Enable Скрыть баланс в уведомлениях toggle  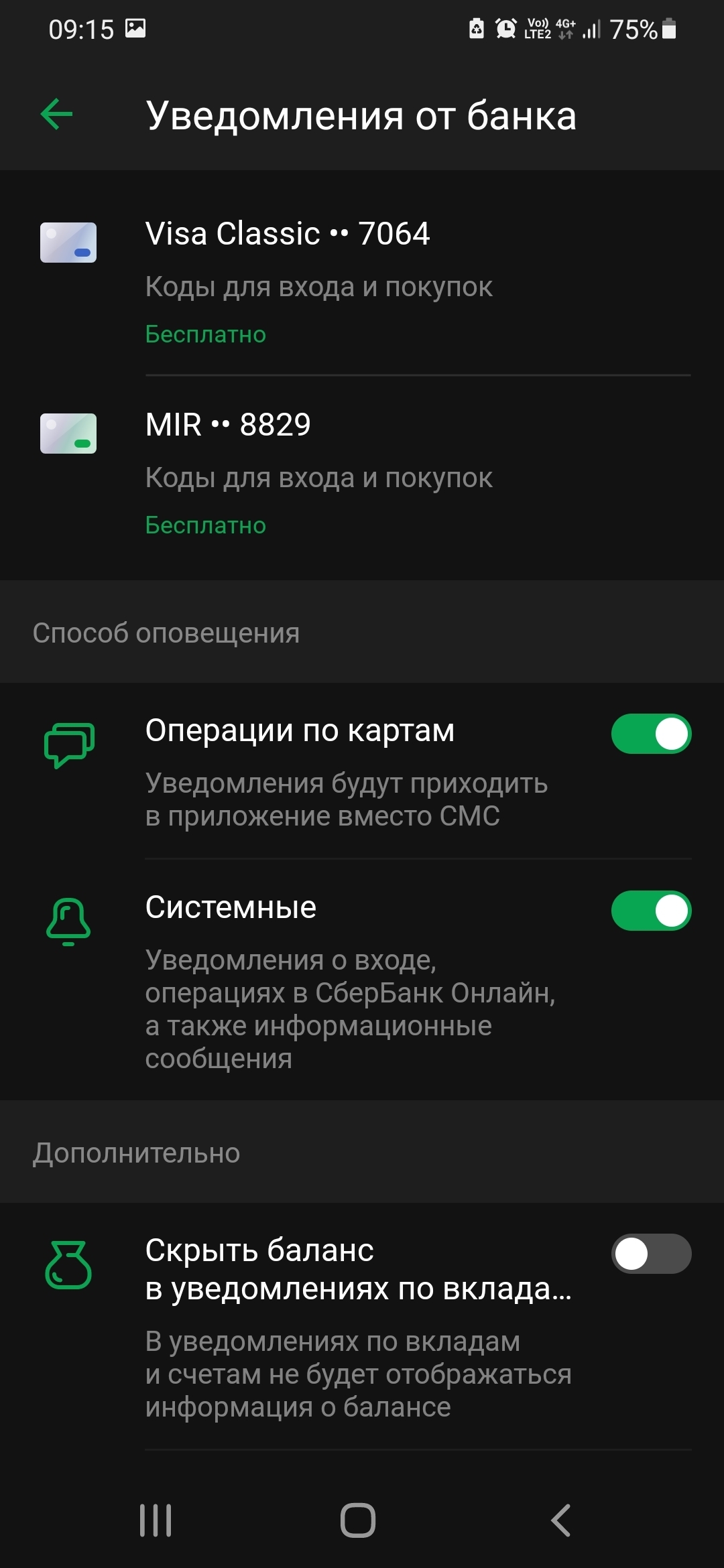coord(650,1254)
